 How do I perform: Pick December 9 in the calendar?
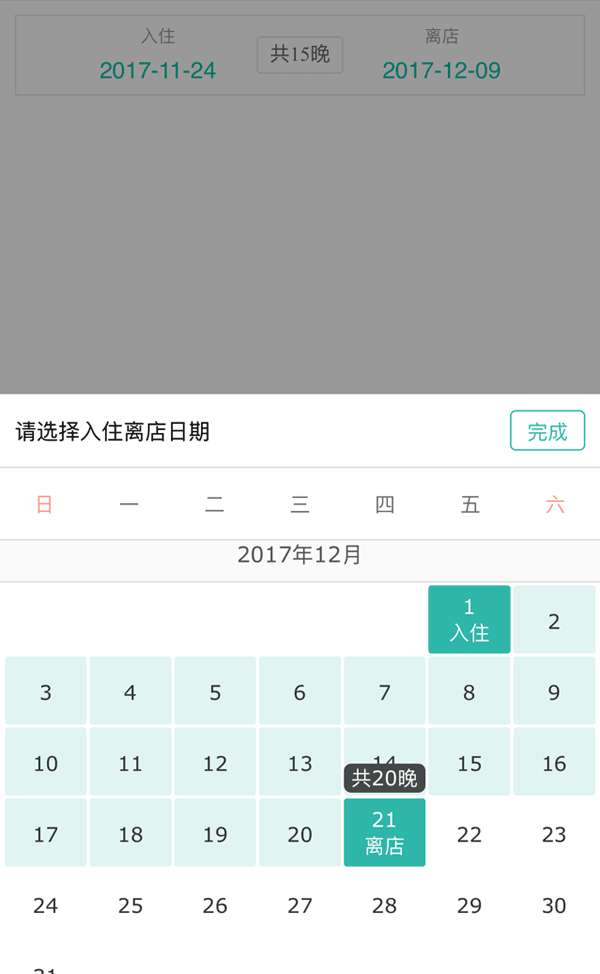point(554,691)
